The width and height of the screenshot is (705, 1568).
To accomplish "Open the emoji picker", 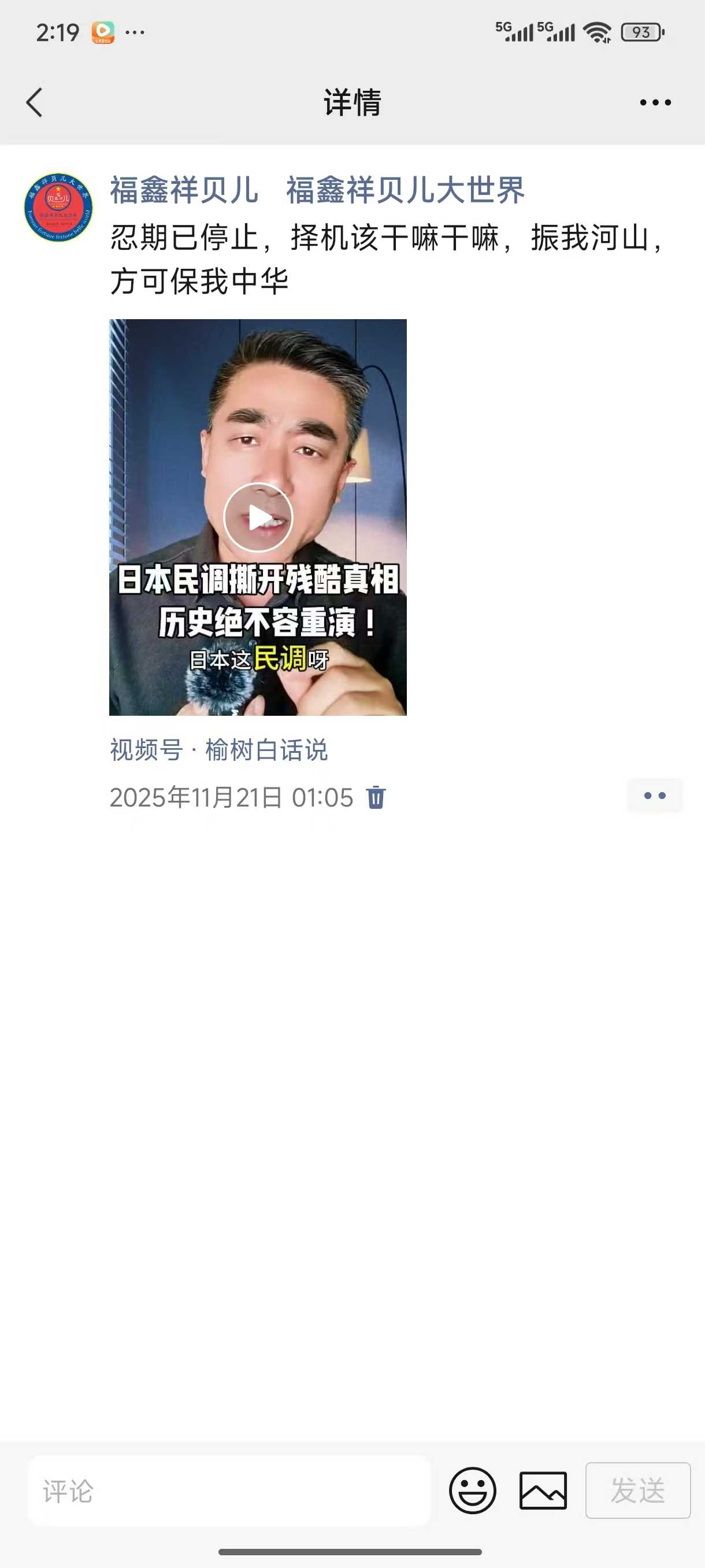I will tap(472, 1490).
